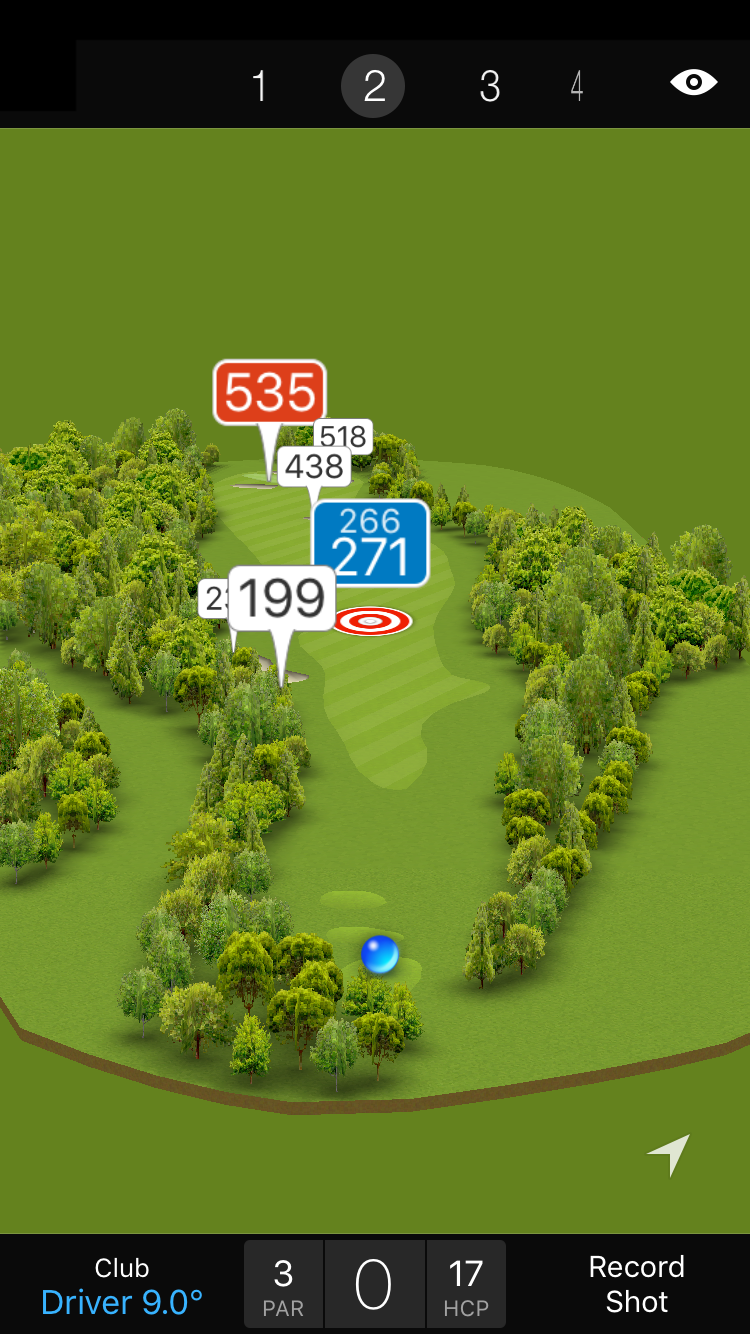Tap the GPS location arrow

[669, 1155]
